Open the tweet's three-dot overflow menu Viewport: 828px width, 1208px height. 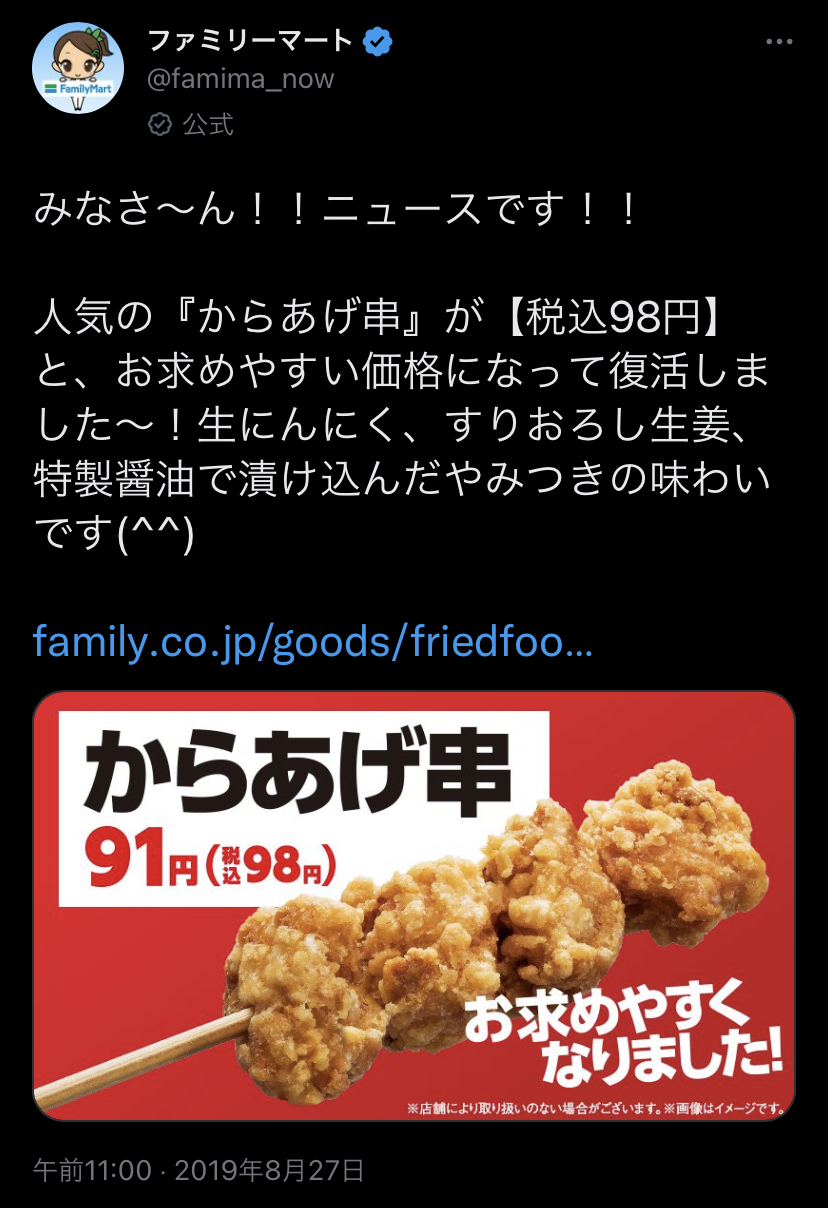tap(779, 42)
